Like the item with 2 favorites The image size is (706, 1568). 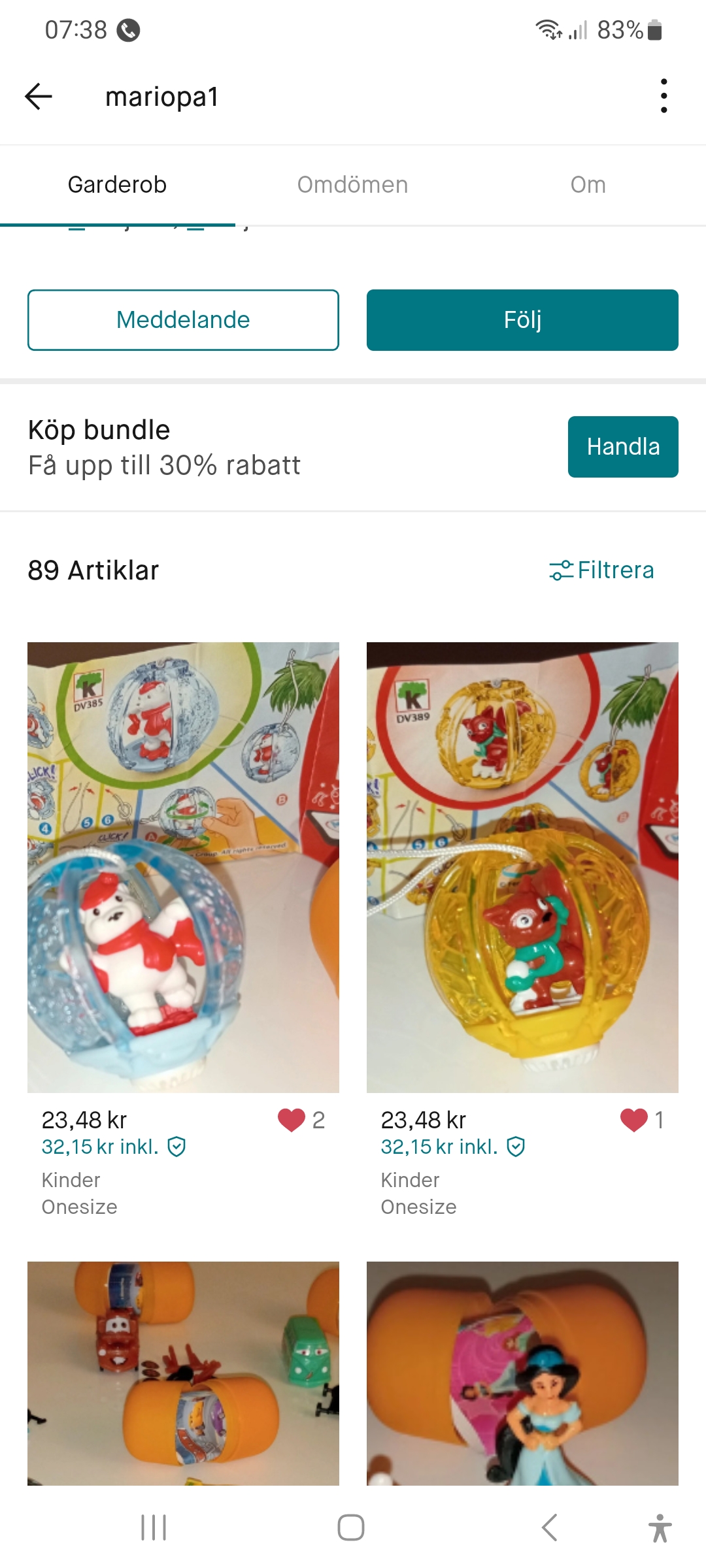(292, 1120)
